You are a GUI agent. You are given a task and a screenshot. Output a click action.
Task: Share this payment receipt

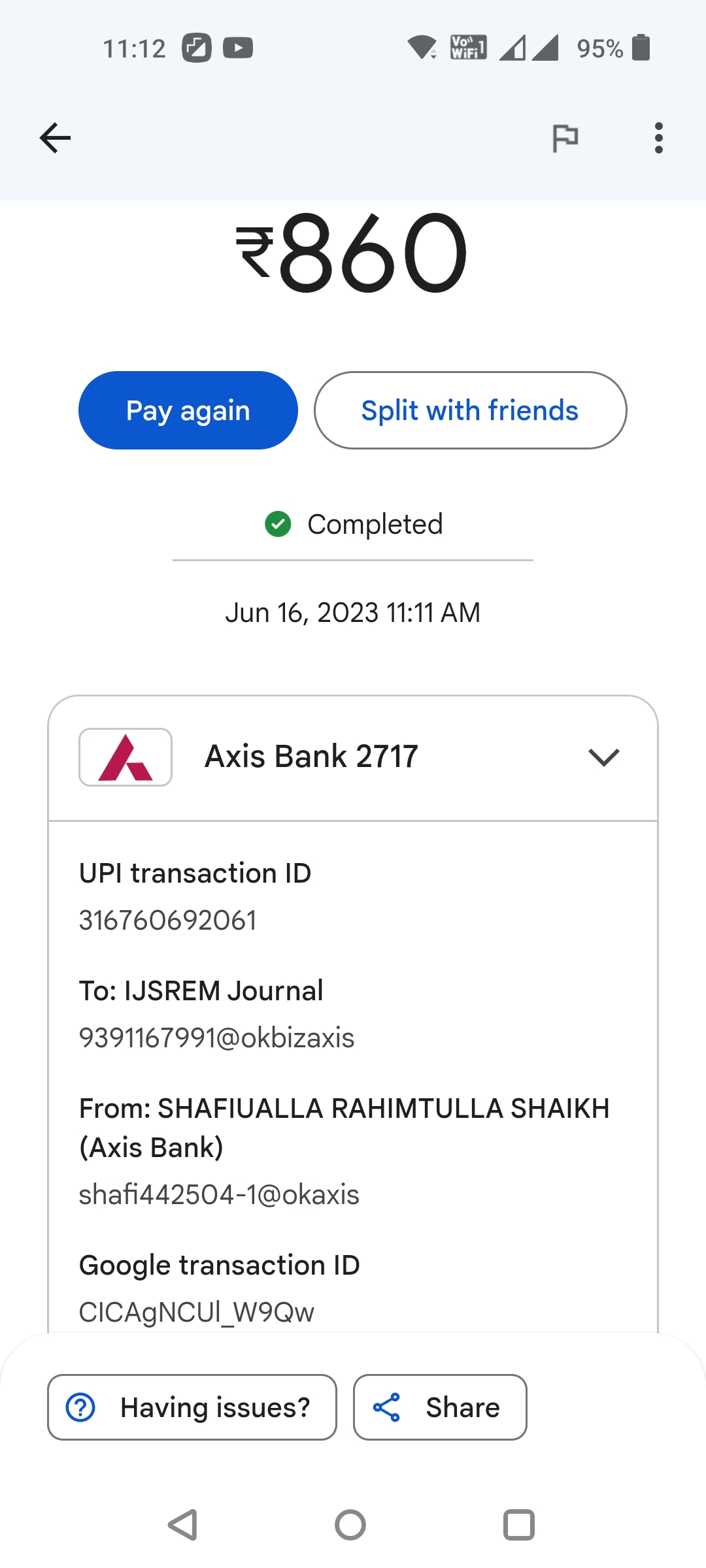[x=440, y=1407]
